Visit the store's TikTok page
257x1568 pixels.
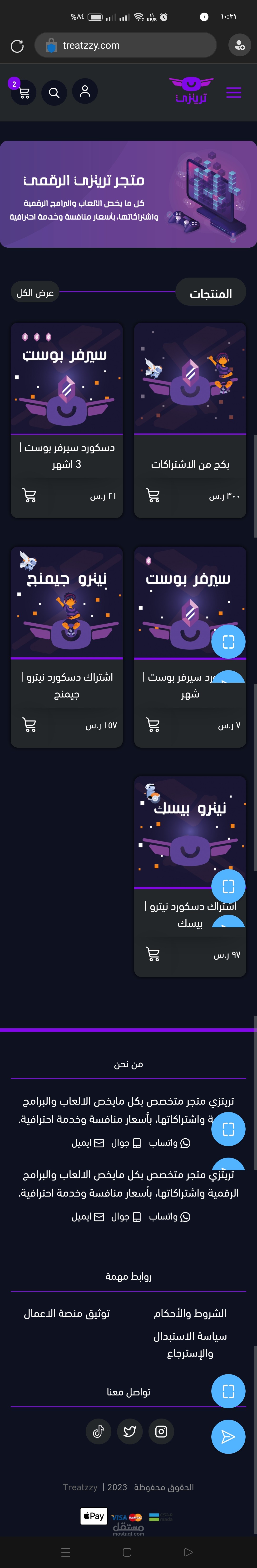click(98, 1431)
